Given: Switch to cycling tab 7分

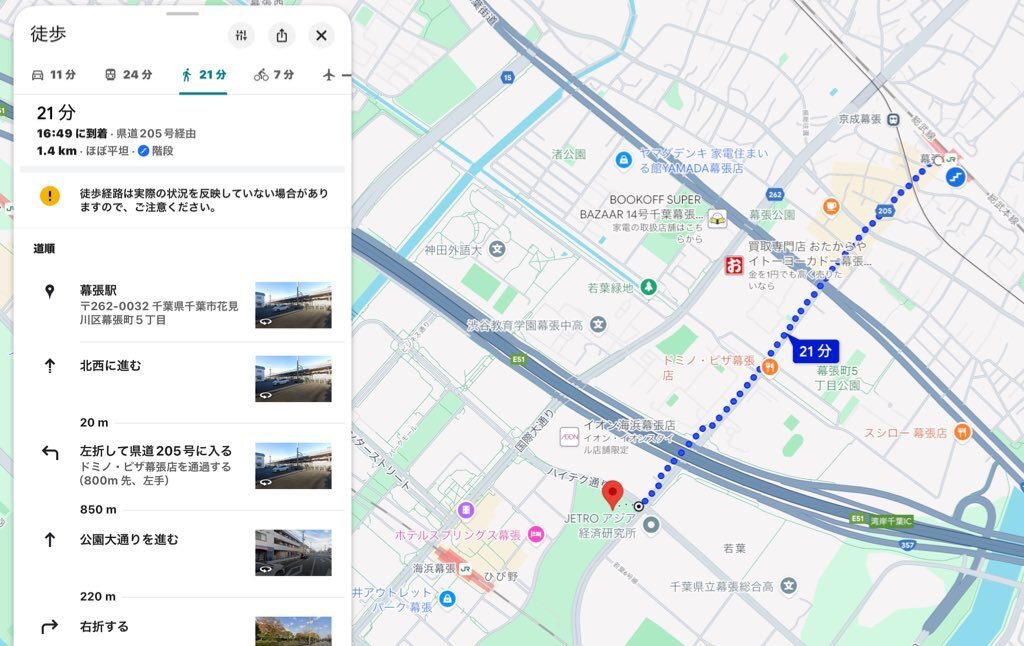Looking at the screenshot, I should click(274, 75).
